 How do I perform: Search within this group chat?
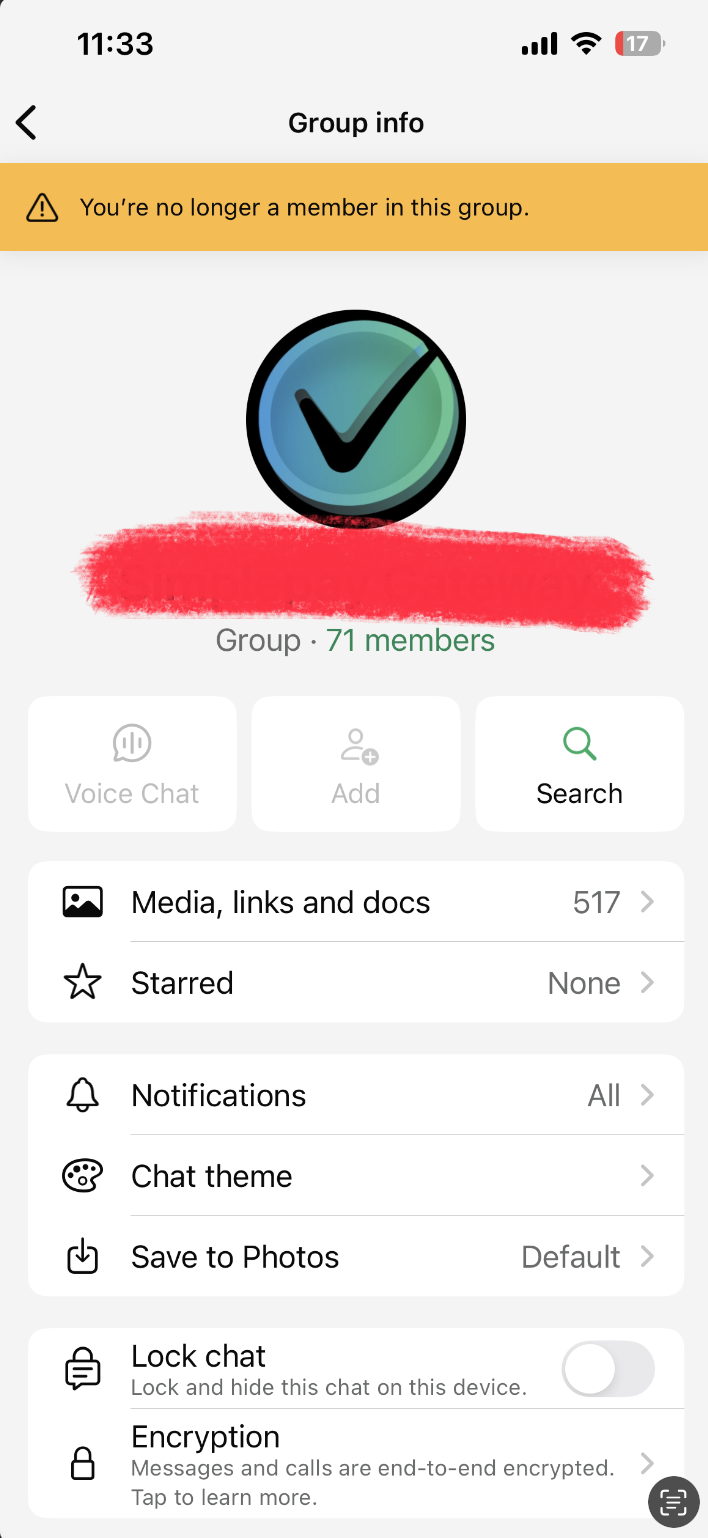(579, 764)
